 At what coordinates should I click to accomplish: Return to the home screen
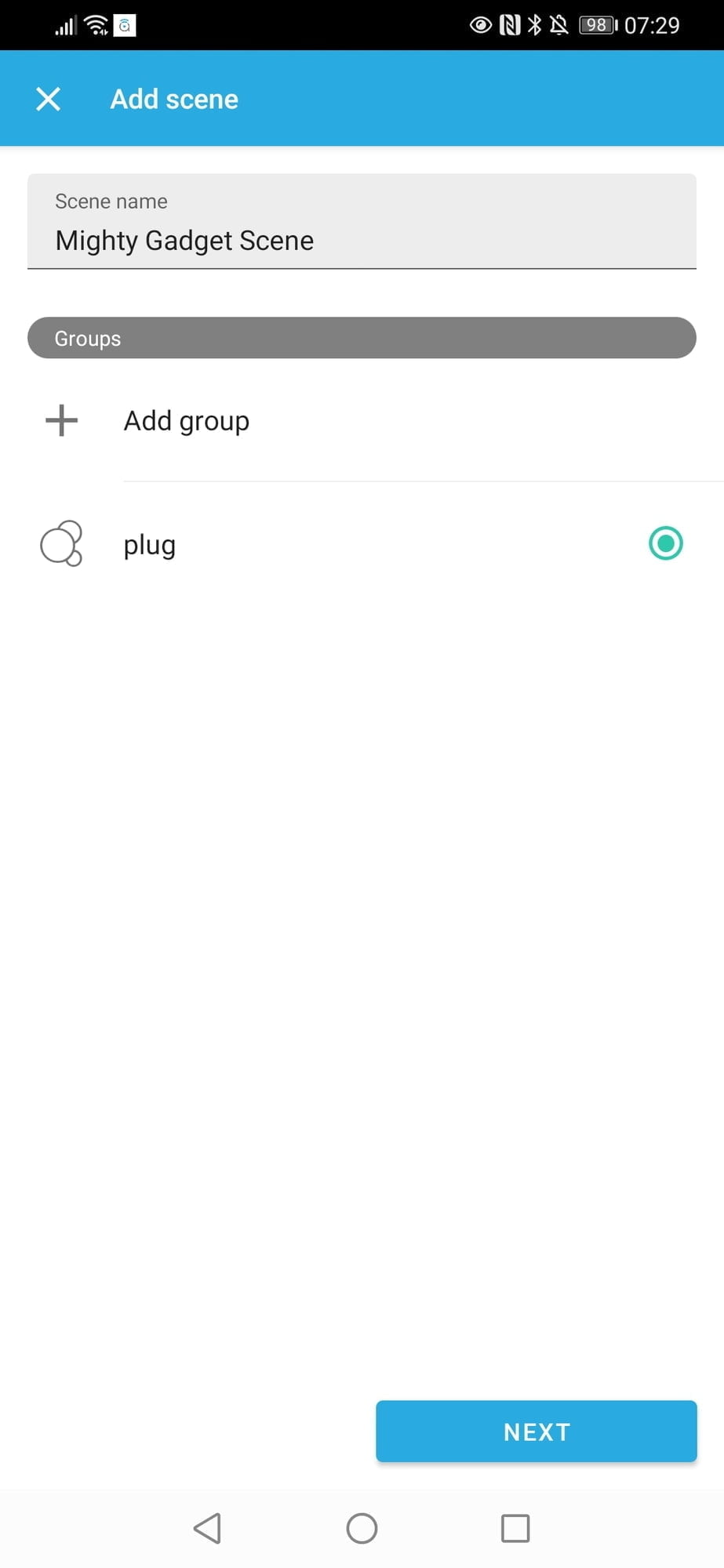pos(362,1528)
